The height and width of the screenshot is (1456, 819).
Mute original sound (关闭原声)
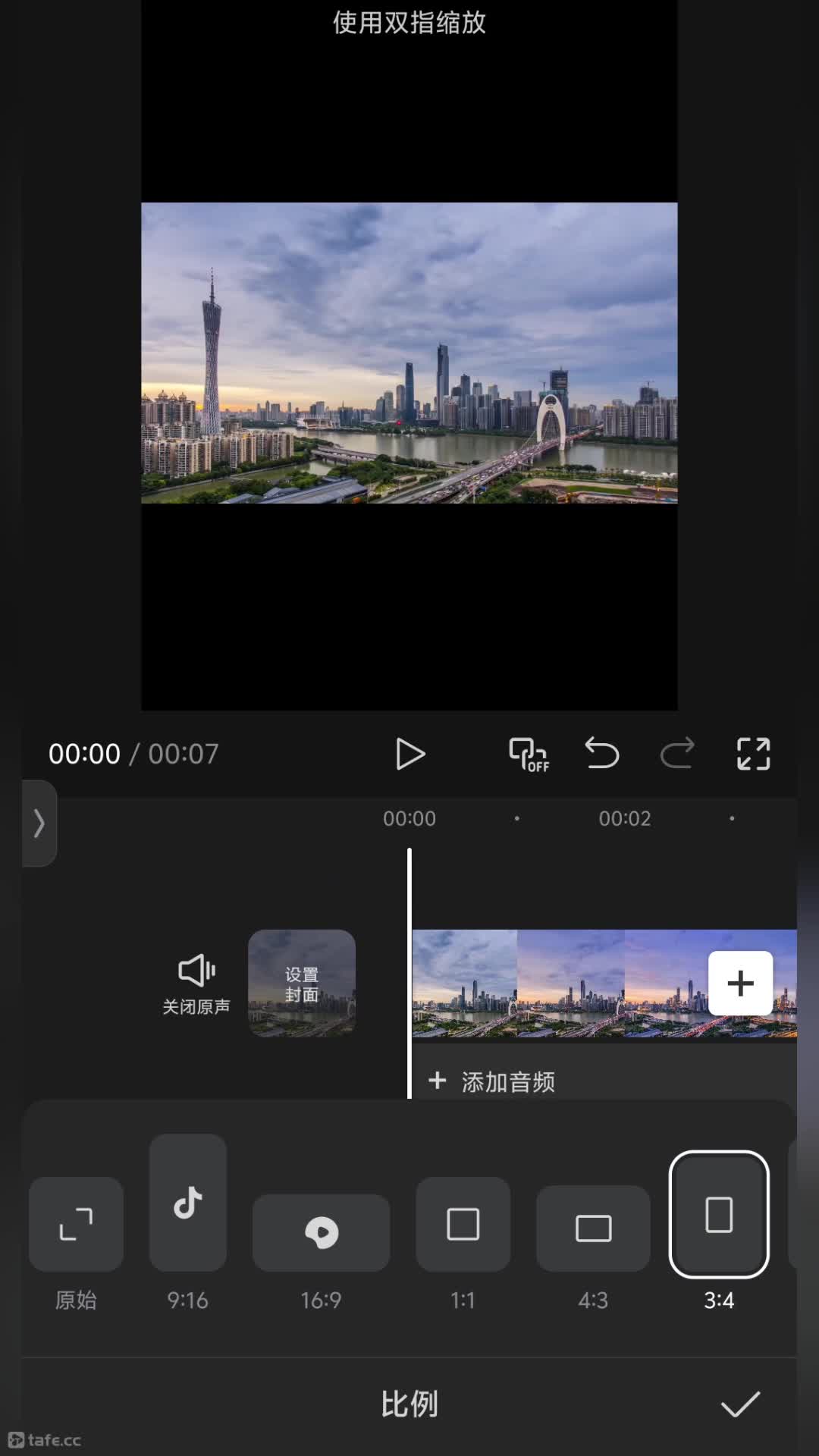pyautogui.click(x=196, y=984)
